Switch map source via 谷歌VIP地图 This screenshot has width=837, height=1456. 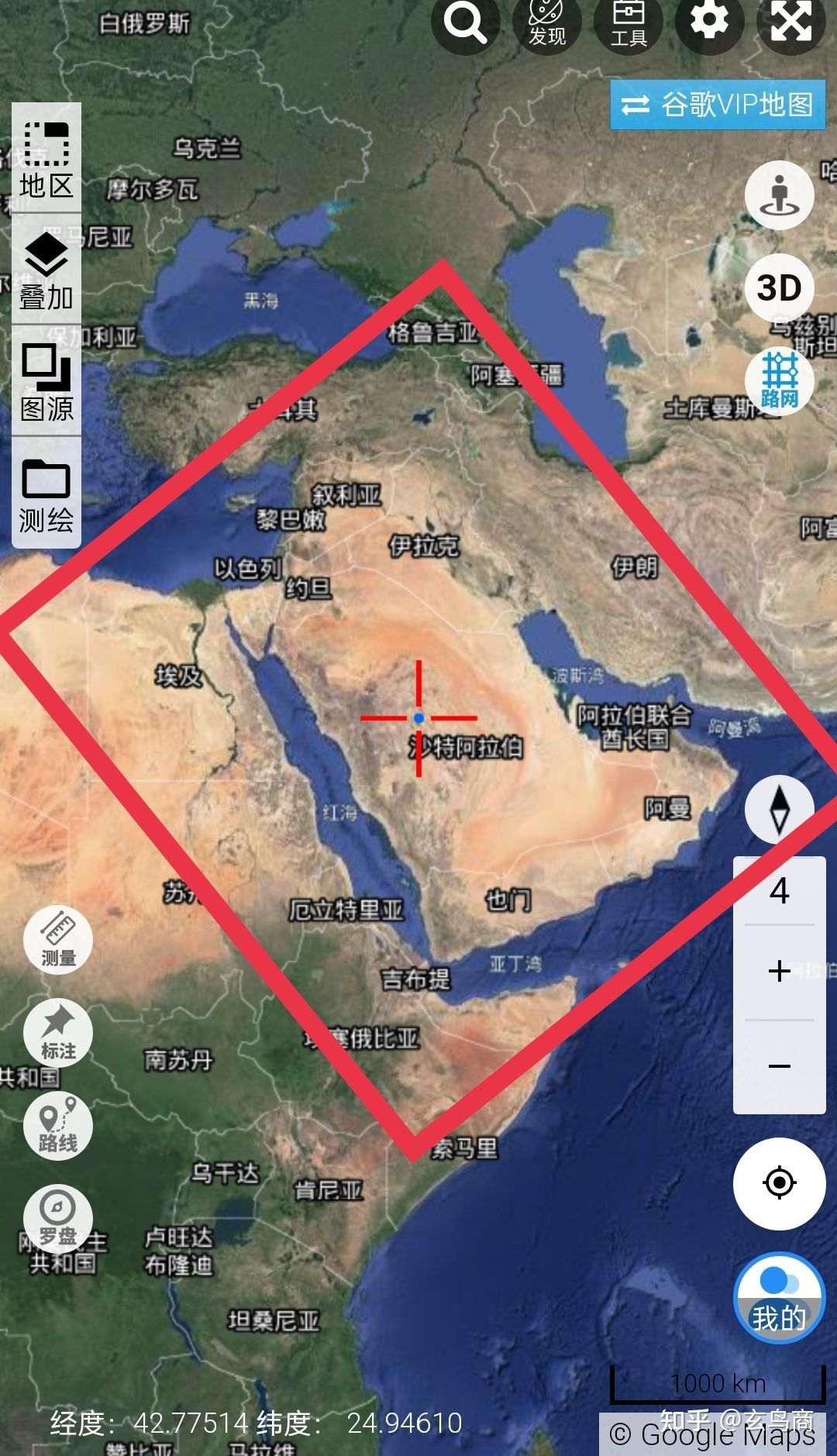click(718, 105)
